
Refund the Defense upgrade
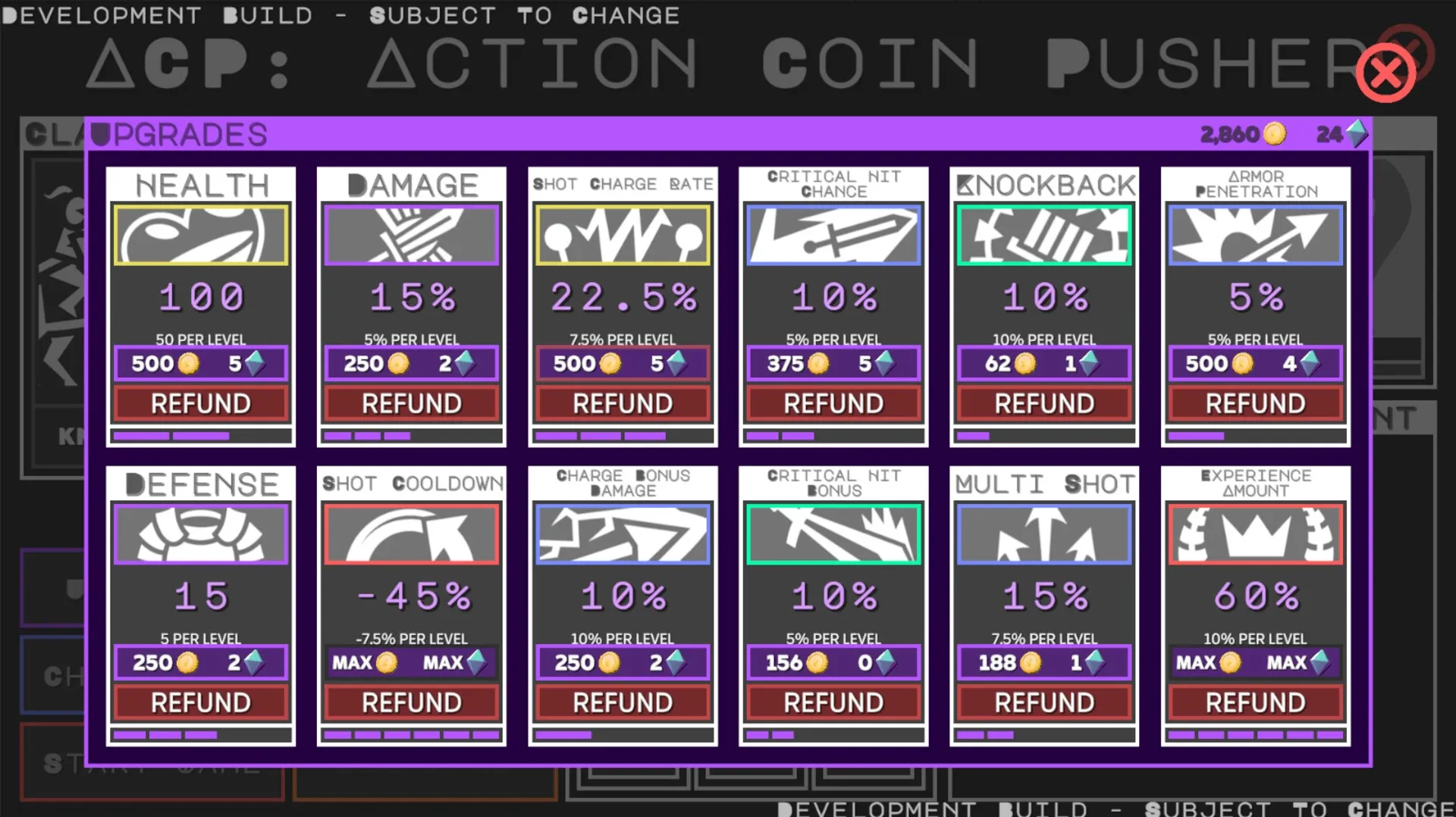(x=200, y=703)
